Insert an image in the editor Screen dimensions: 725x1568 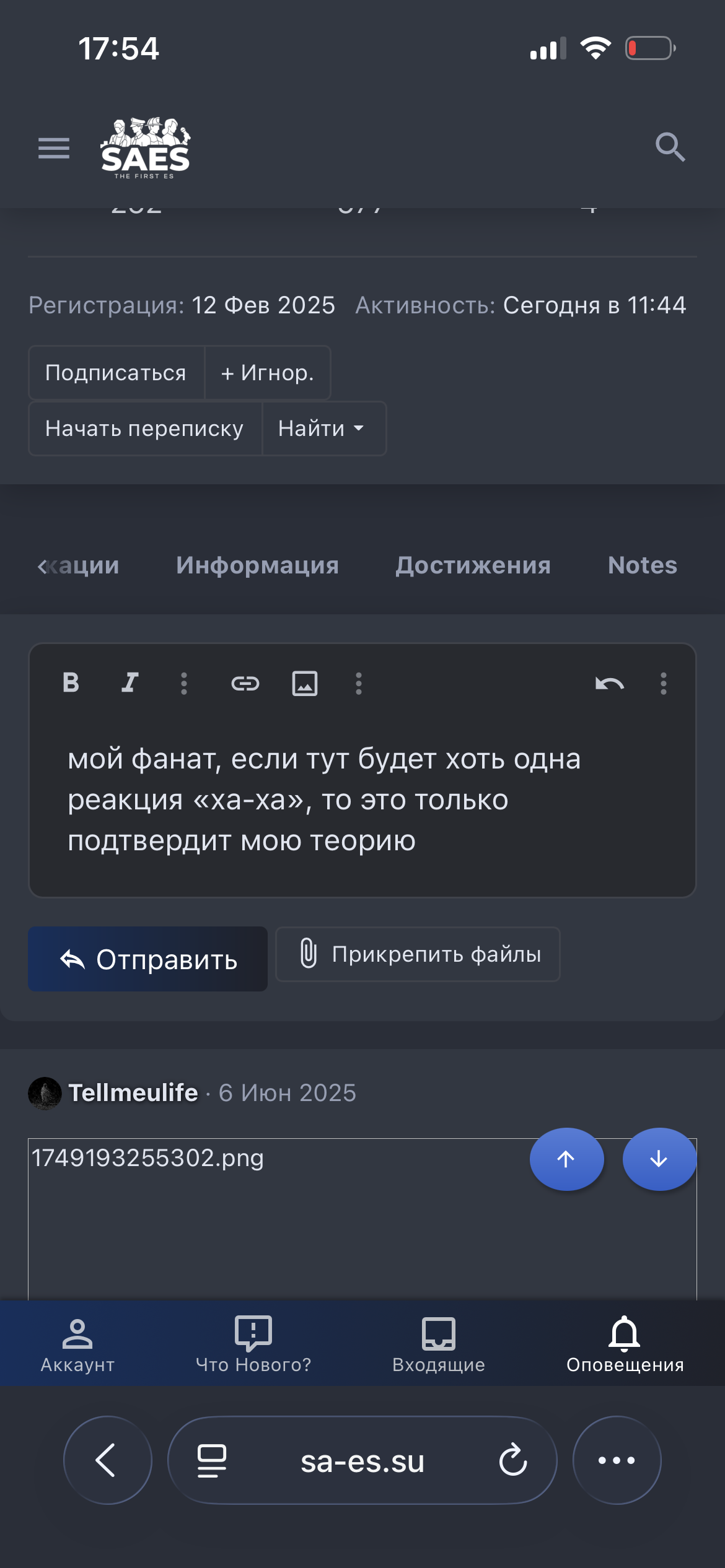pos(304,683)
